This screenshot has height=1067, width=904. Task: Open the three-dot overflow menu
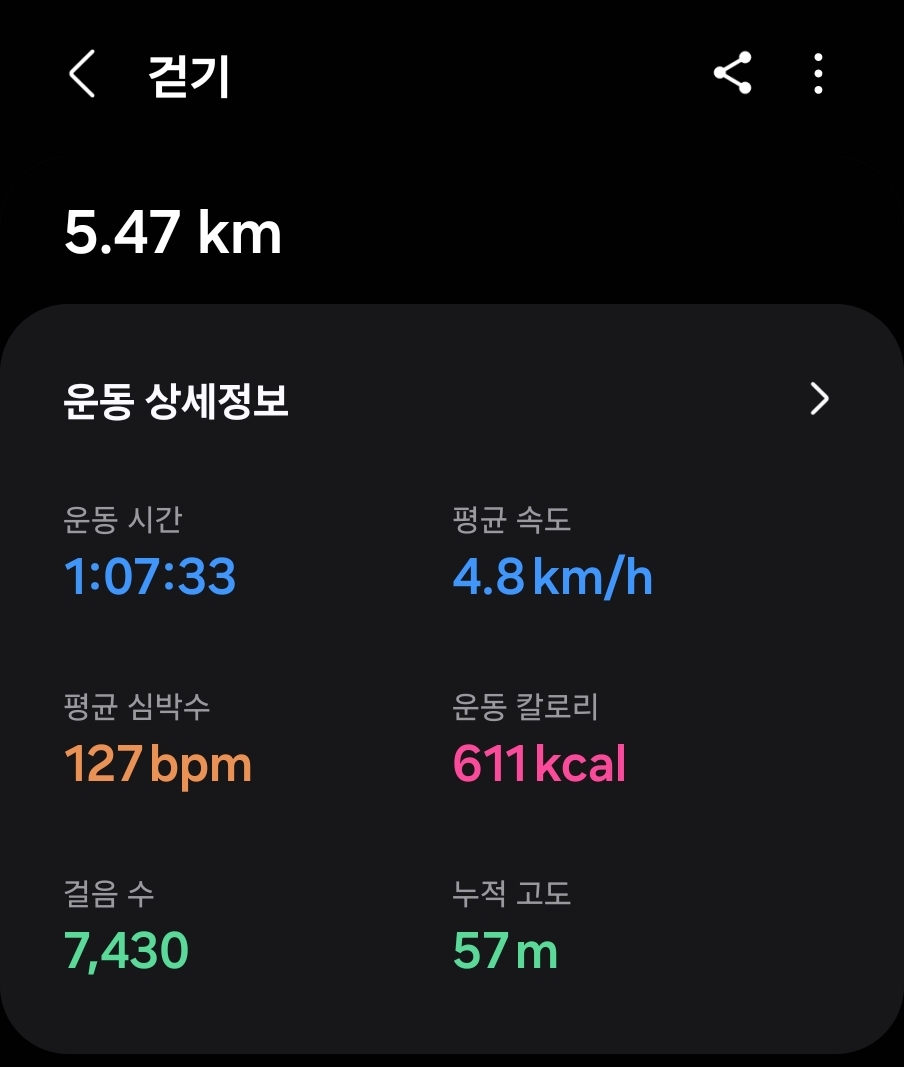(818, 74)
